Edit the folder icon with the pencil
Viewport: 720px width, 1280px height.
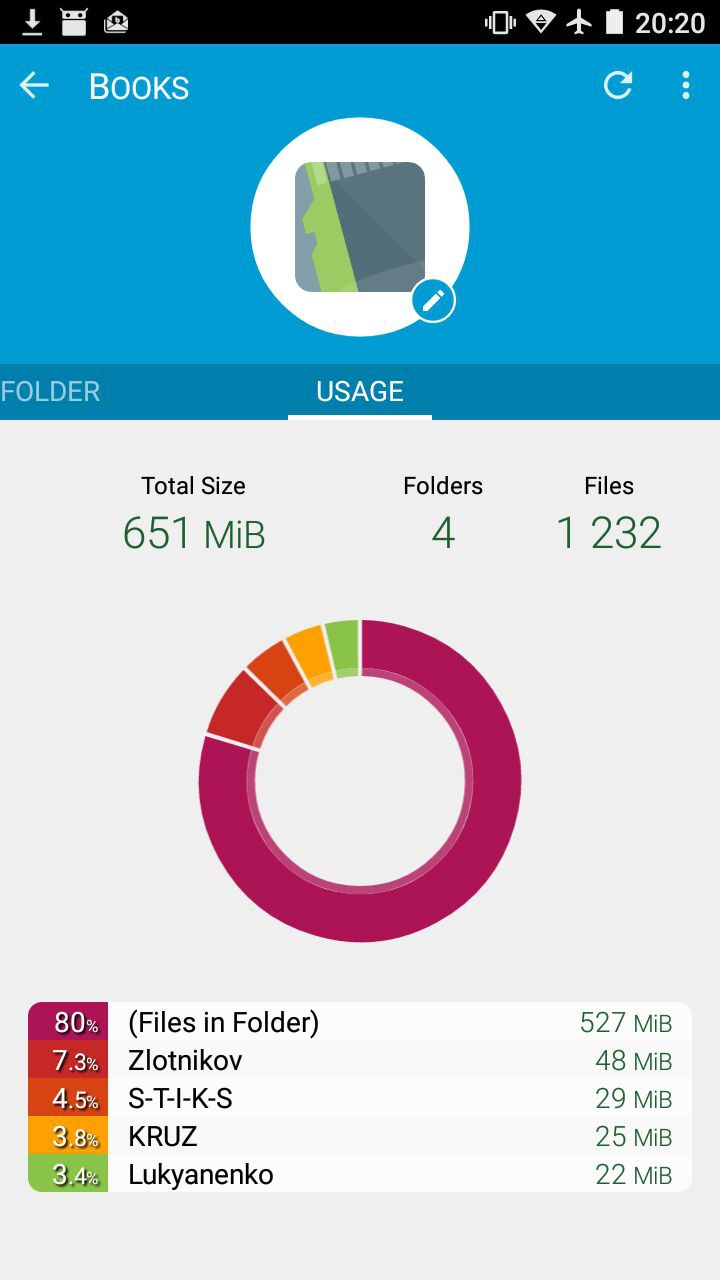click(433, 300)
